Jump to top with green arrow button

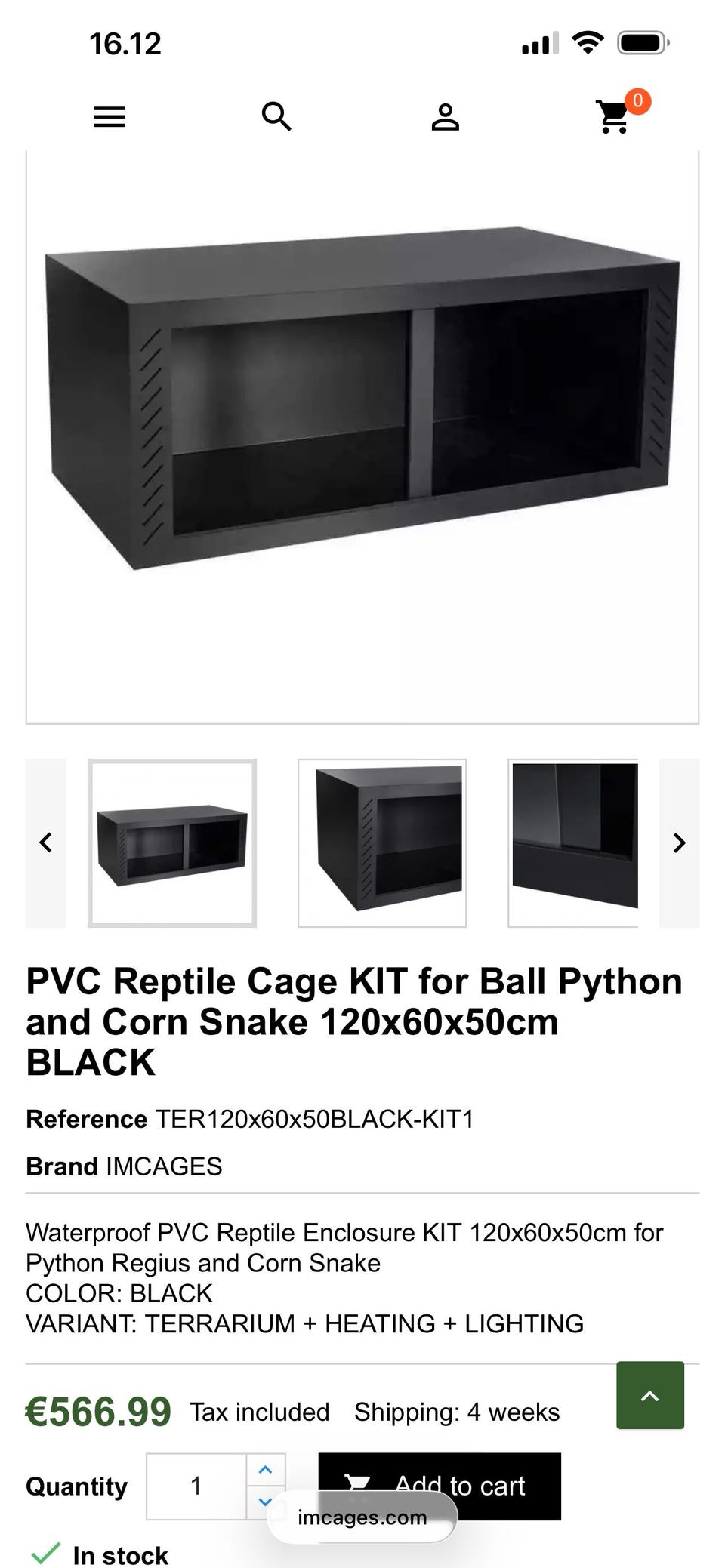(650, 1395)
